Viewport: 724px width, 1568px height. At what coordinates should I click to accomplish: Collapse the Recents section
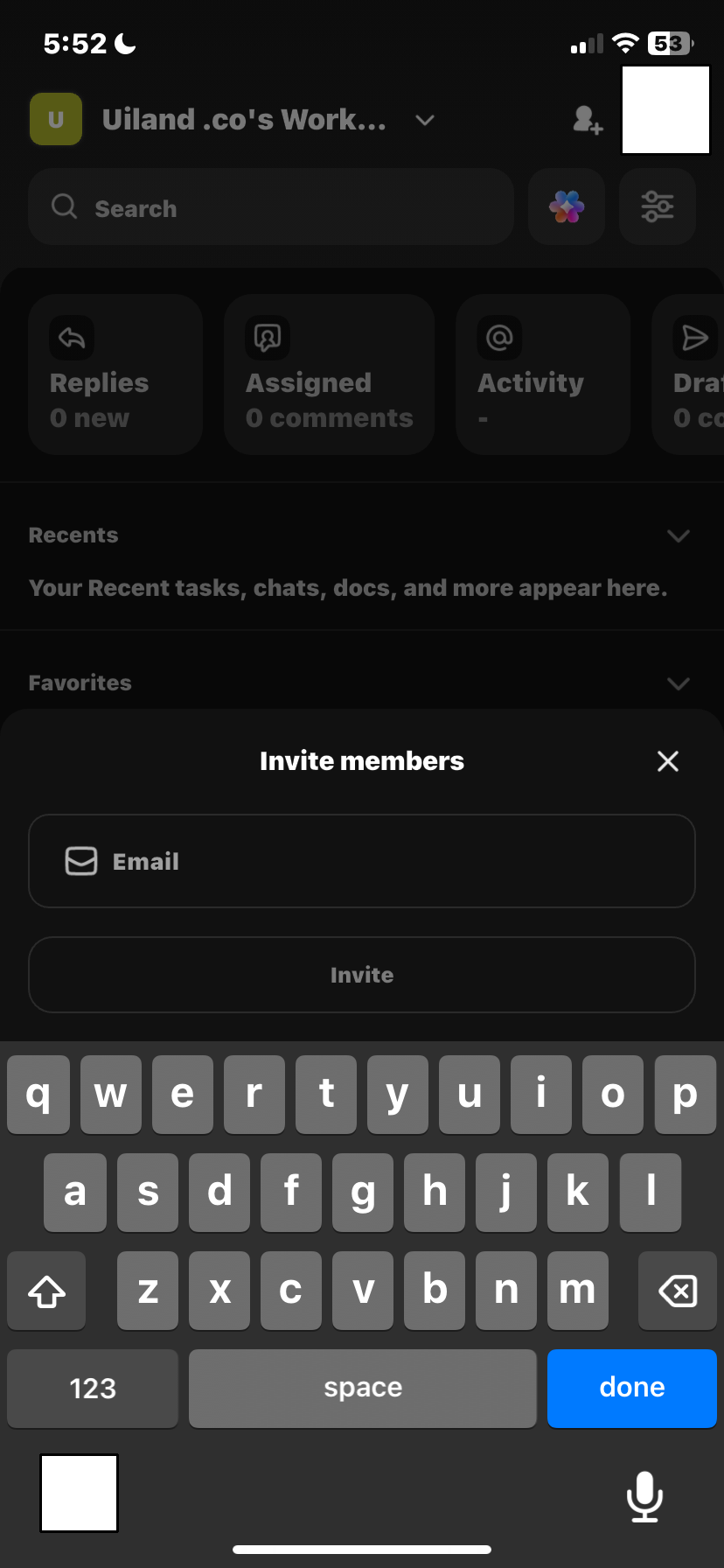679,536
